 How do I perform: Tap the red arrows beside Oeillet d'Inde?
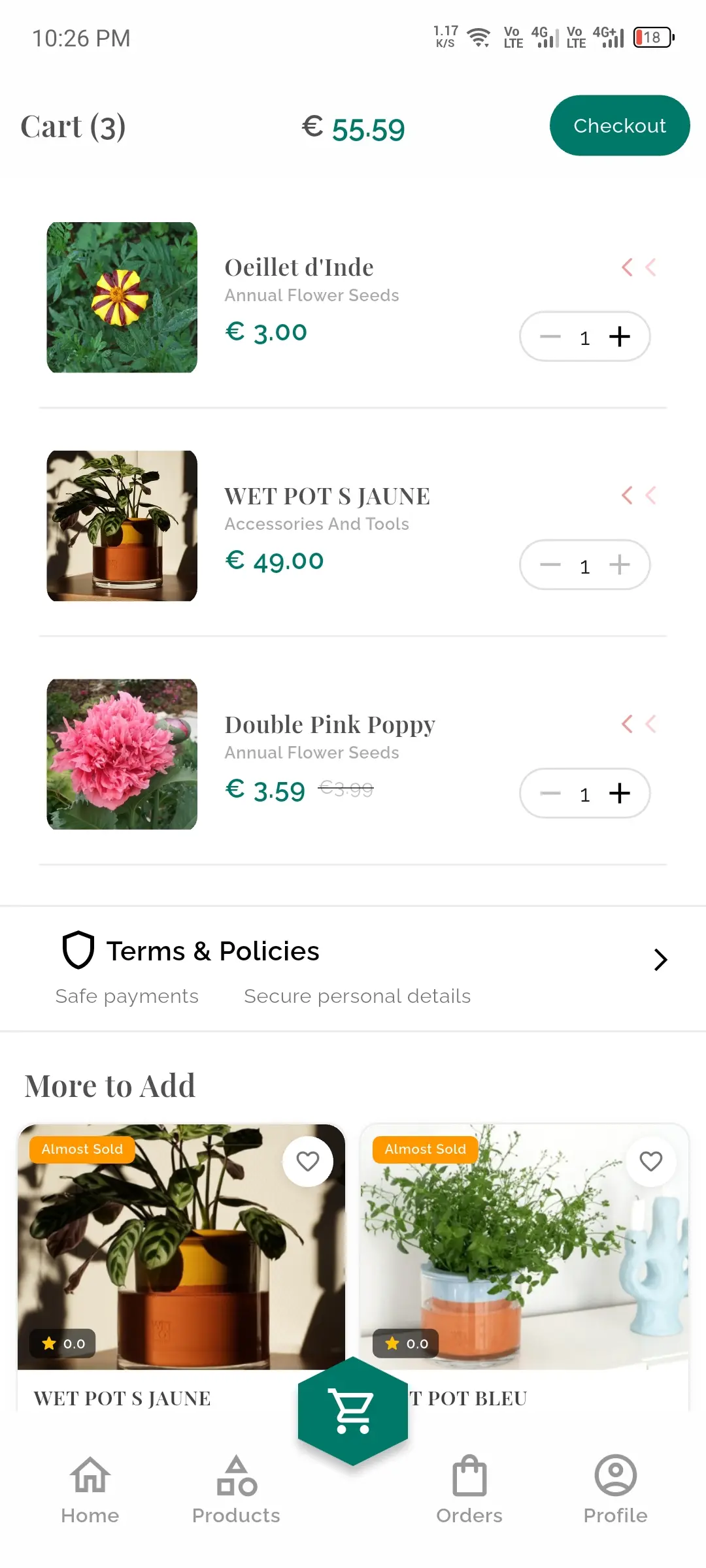coord(639,267)
